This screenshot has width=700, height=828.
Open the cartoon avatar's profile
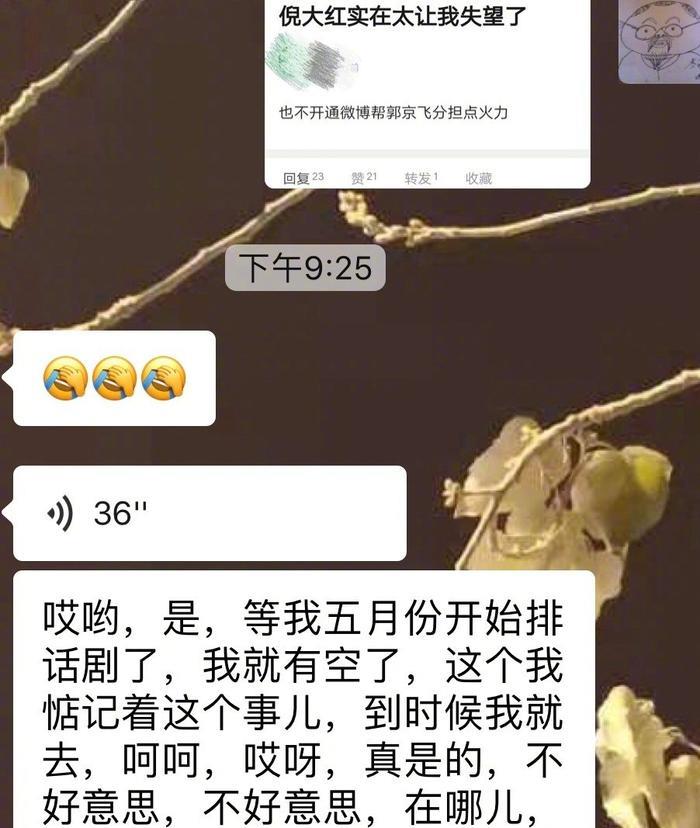(657, 41)
